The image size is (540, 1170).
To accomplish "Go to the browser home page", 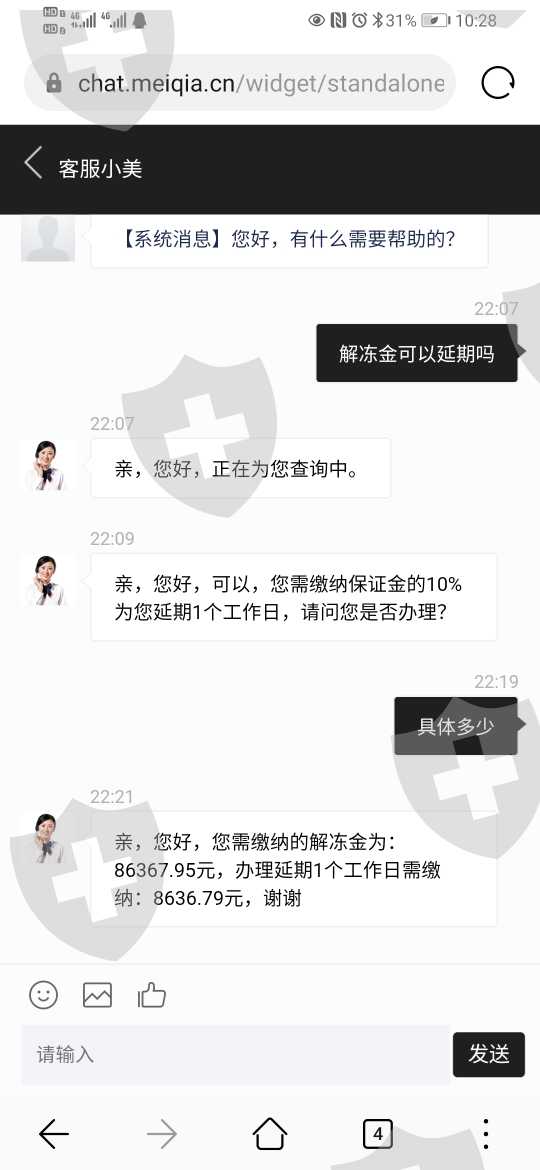I will point(270,1134).
